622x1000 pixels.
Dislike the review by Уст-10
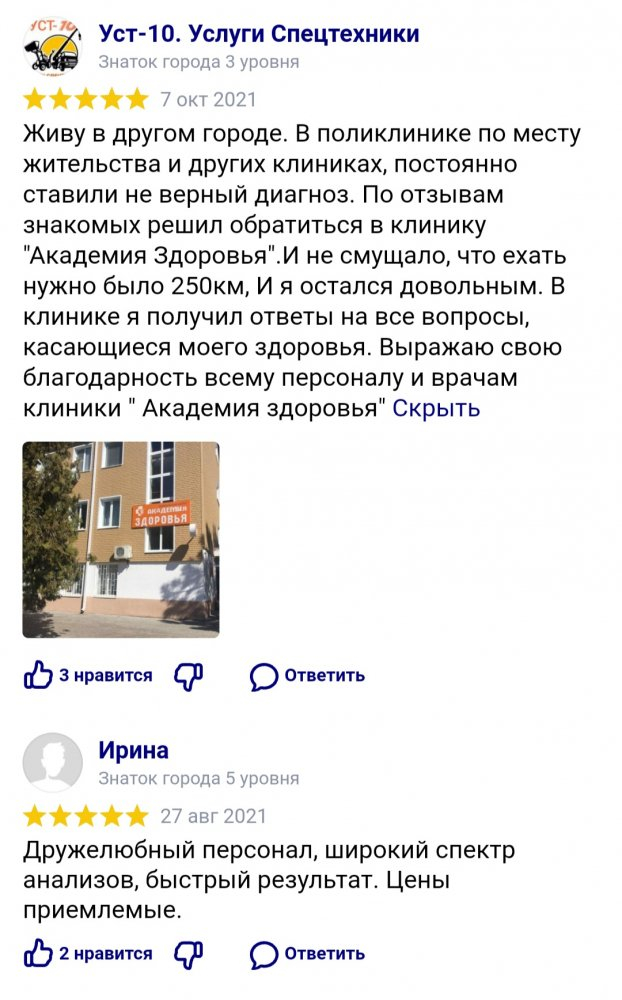(x=188, y=675)
